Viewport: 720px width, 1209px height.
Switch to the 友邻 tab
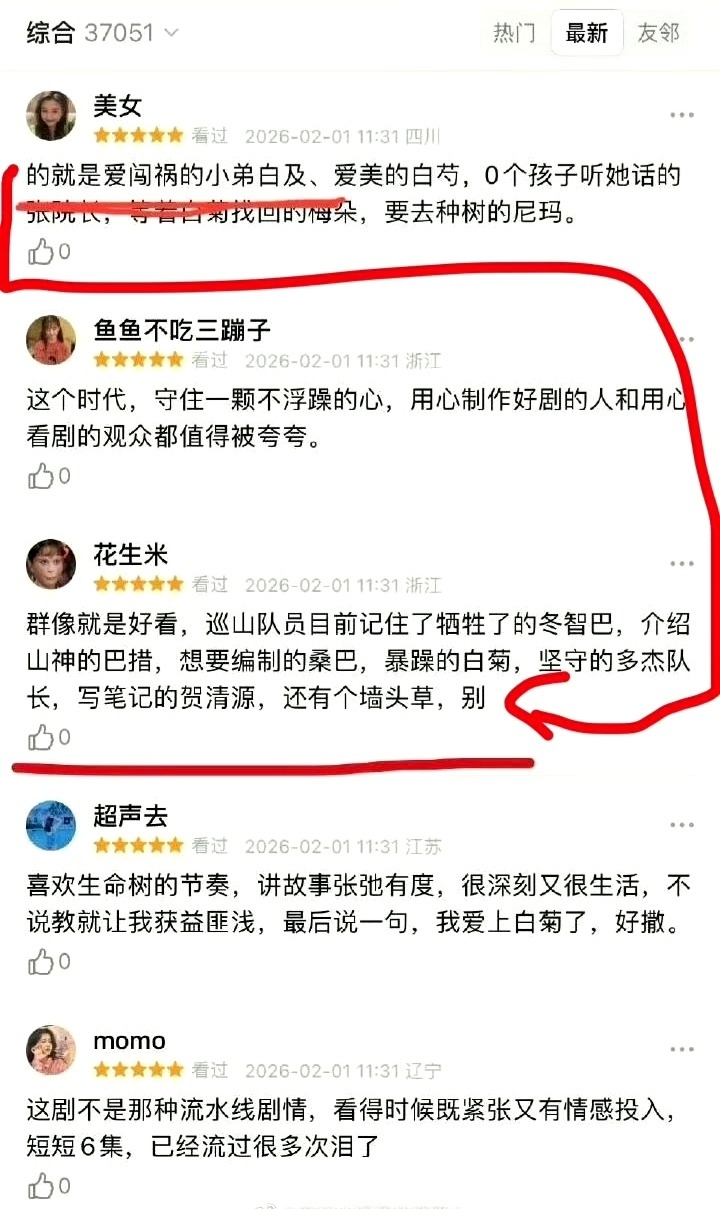(658, 33)
